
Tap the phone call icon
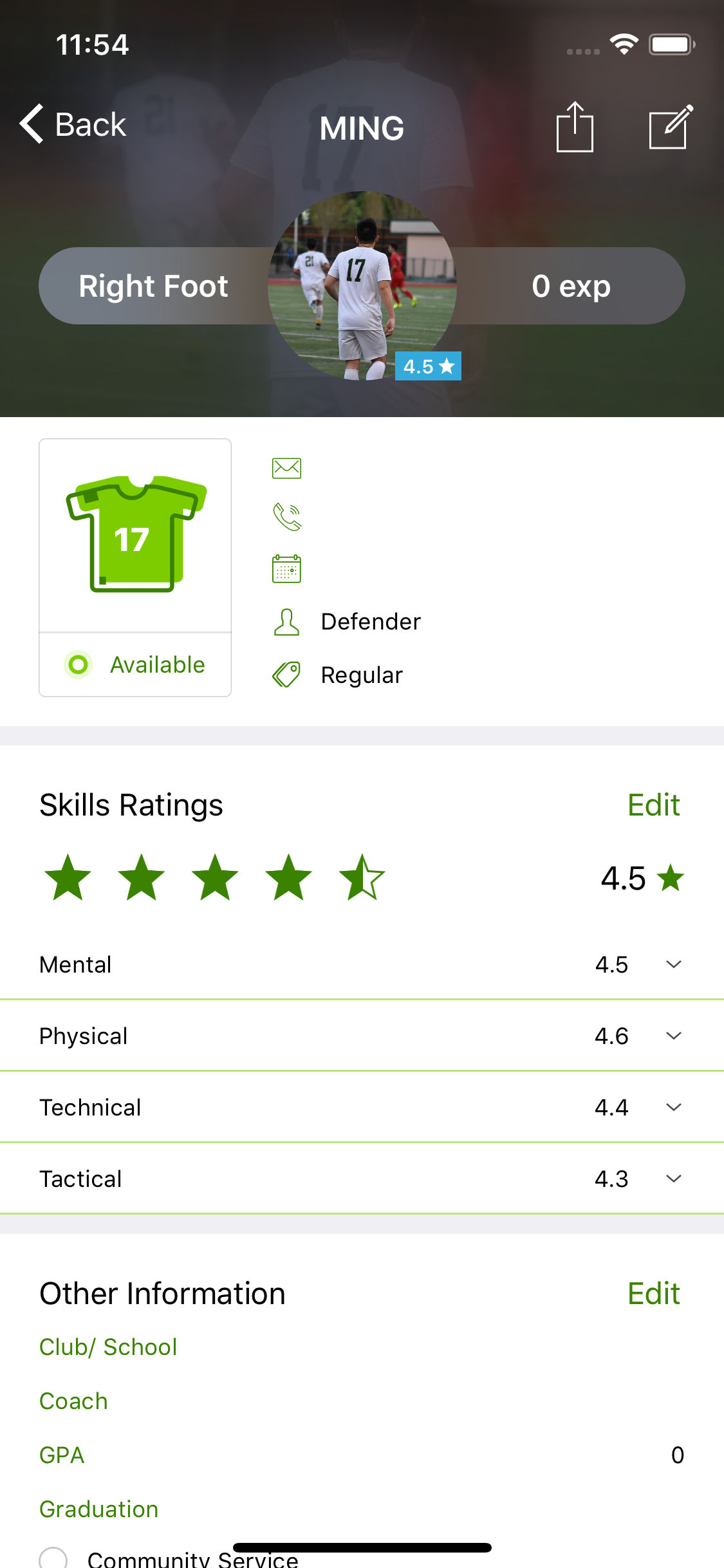point(287,517)
